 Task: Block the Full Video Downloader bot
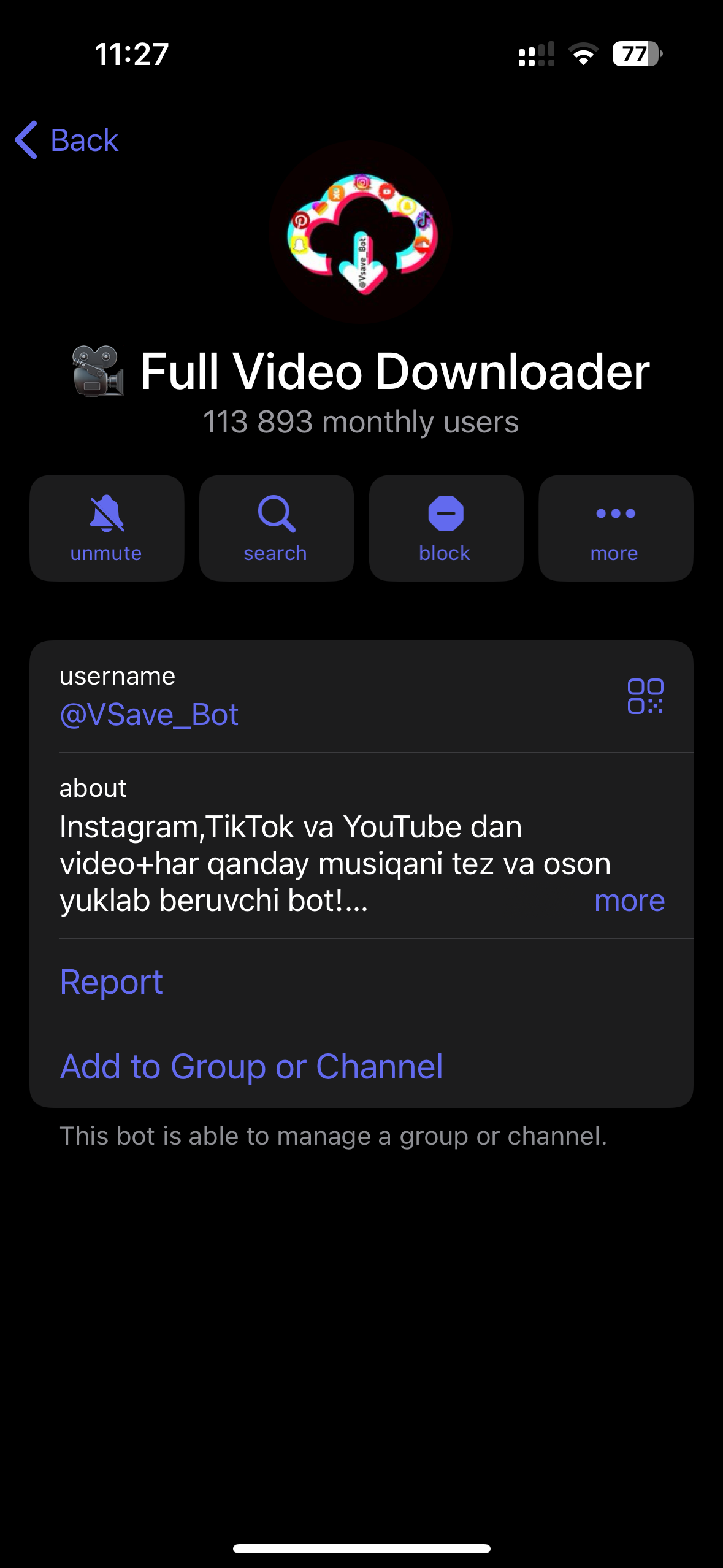click(446, 528)
